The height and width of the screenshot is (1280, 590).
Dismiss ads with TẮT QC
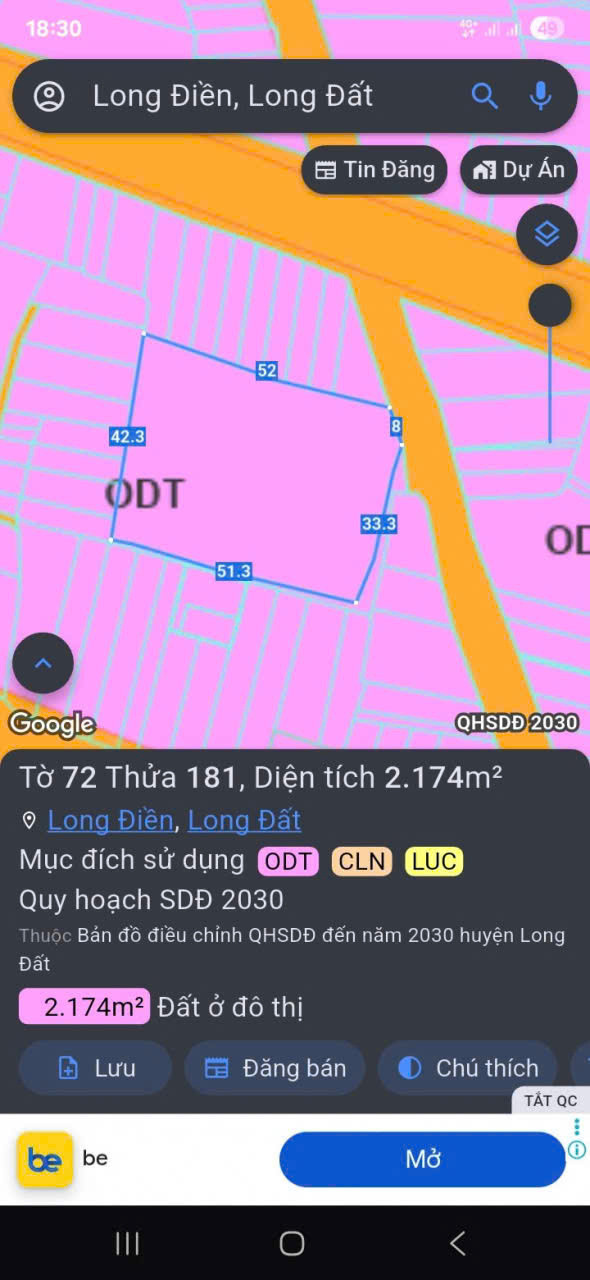[x=551, y=1100]
